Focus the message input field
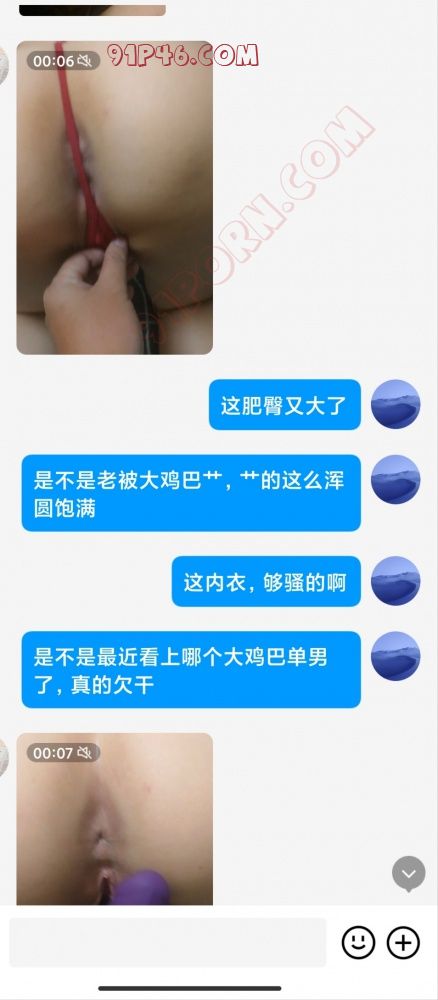 point(168,943)
